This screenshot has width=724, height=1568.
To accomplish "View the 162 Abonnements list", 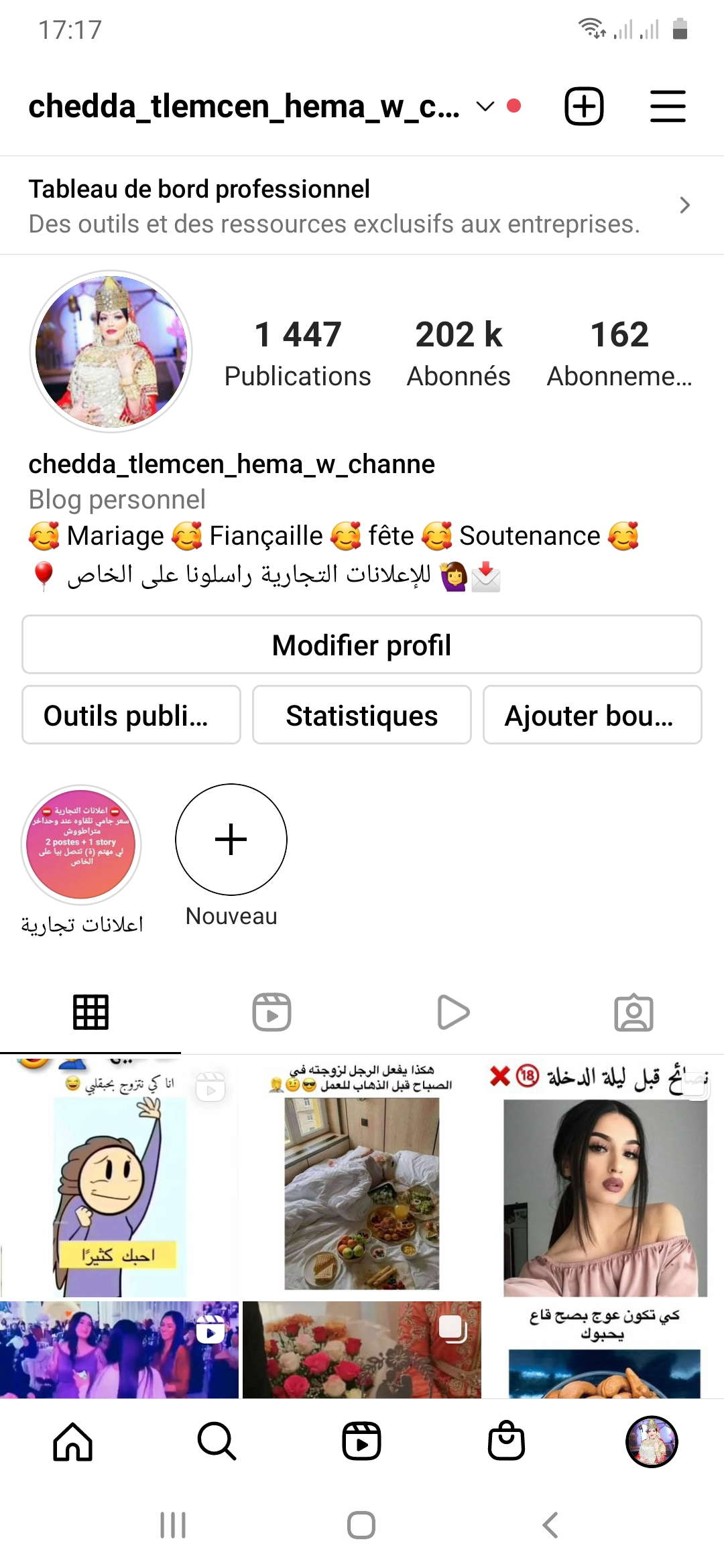I will pyautogui.click(x=619, y=354).
